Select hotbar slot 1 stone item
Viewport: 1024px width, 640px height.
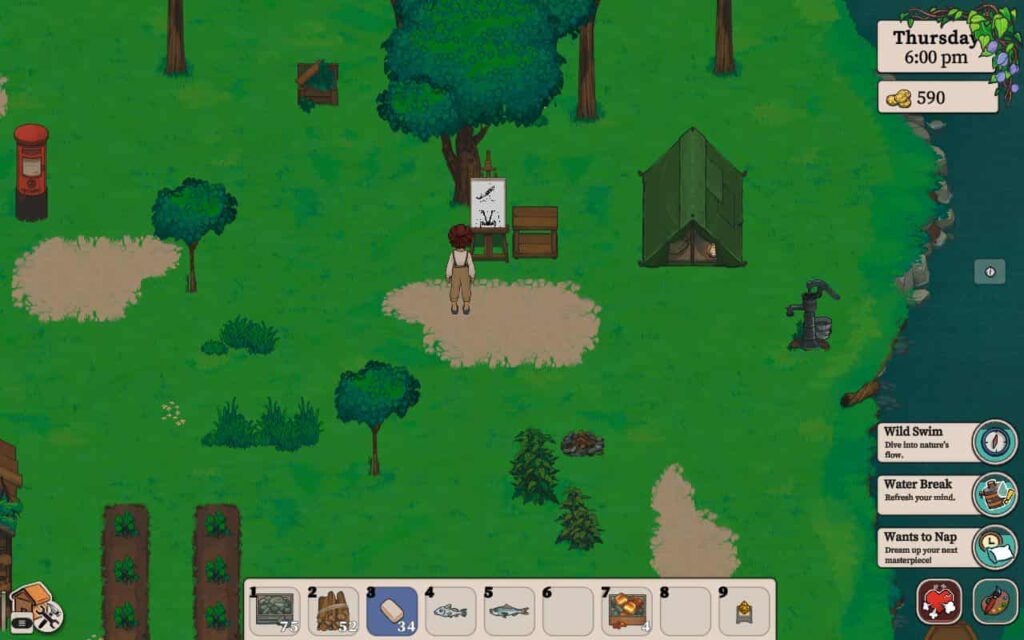(274, 611)
